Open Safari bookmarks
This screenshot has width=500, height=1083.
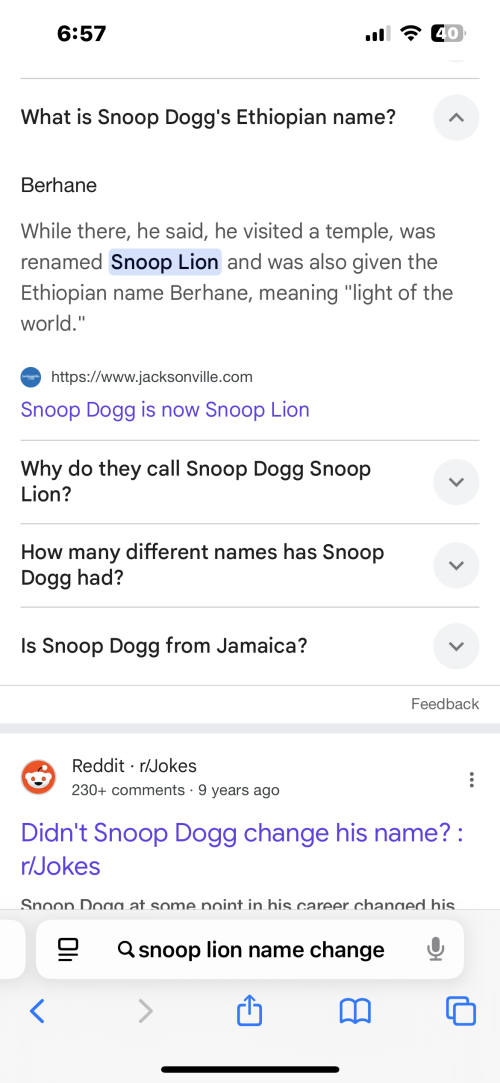[356, 1012]
